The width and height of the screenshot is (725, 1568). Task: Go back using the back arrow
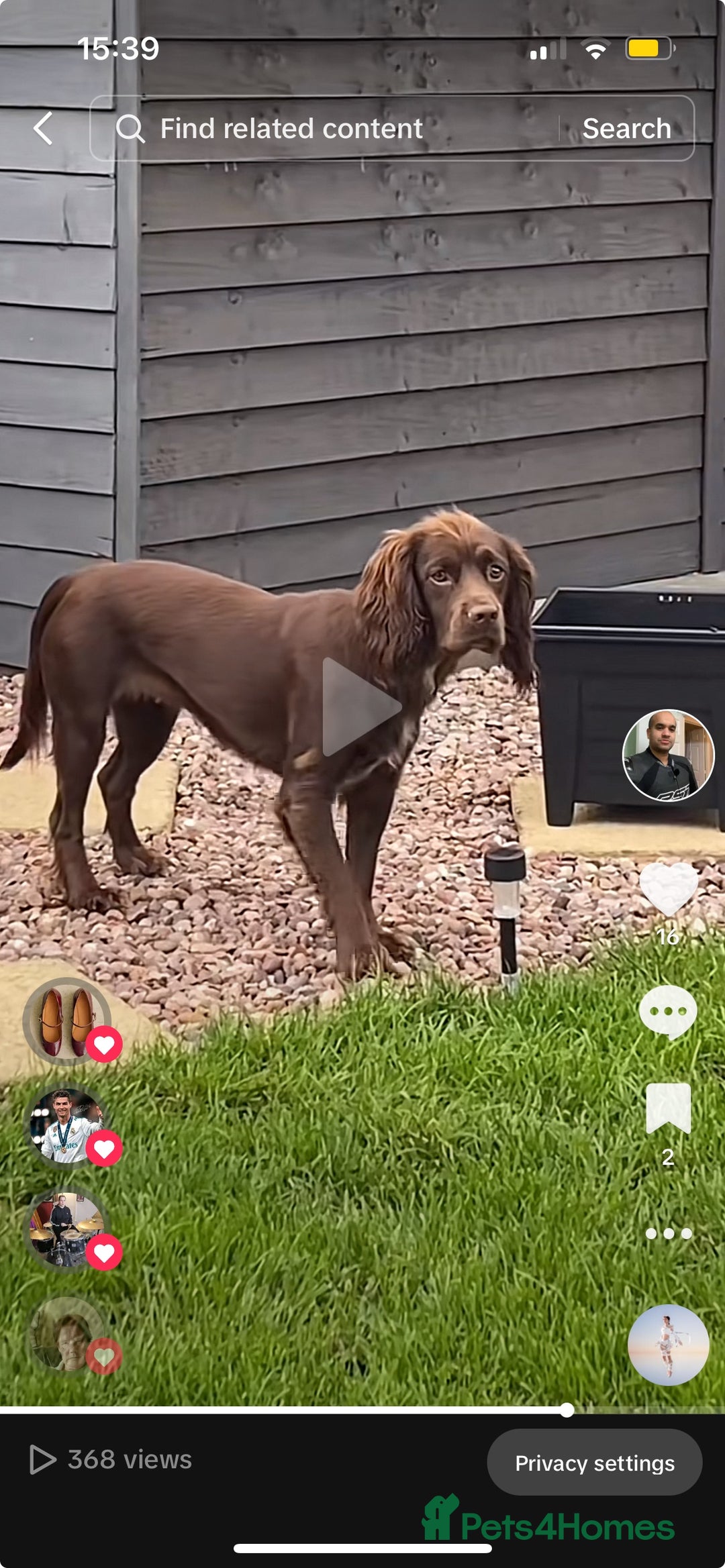pyautogui.click(x=43, y=128)
